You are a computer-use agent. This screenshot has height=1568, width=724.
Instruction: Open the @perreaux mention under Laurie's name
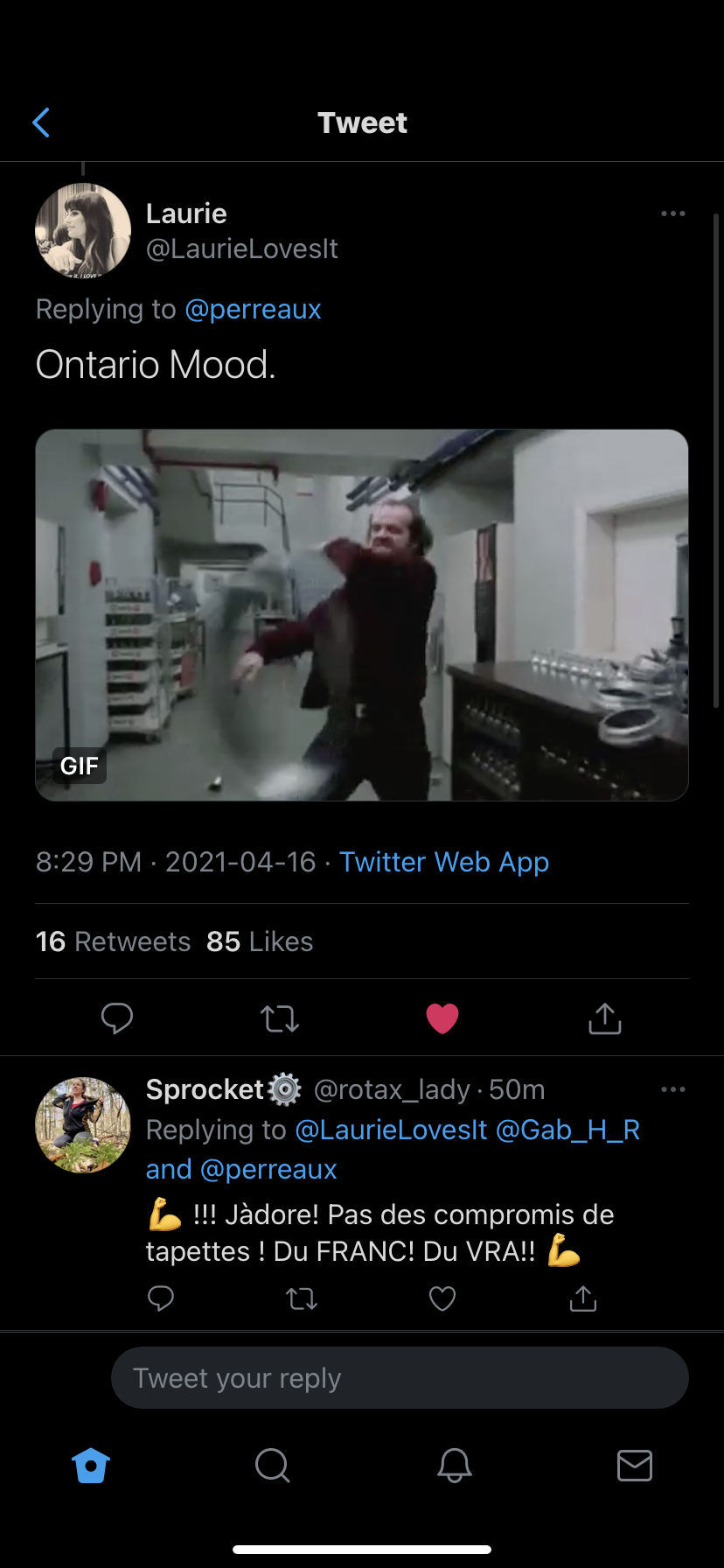253,310
